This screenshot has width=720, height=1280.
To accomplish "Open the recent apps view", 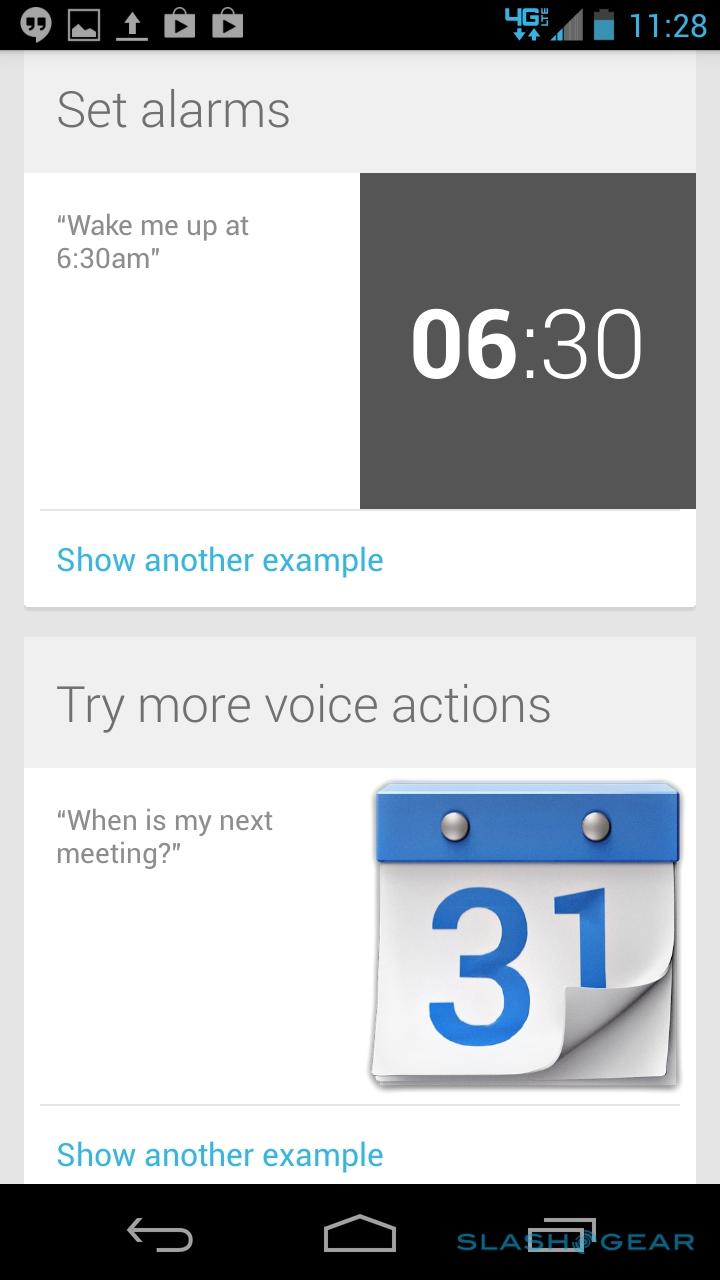I will tap(560, 1234).
